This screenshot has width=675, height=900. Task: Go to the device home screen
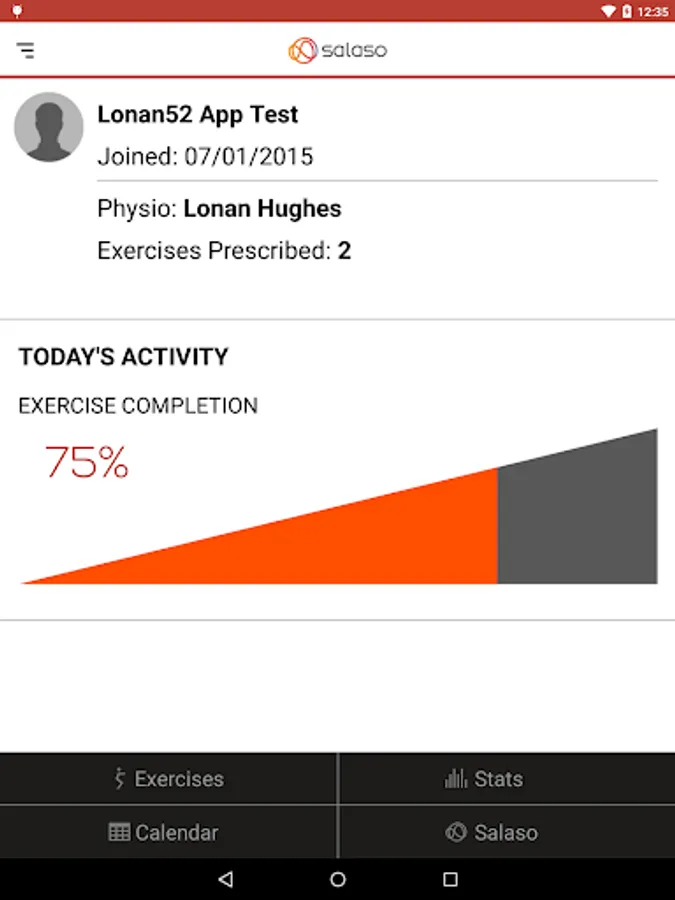pyautogui.click(x=338, y=880)
